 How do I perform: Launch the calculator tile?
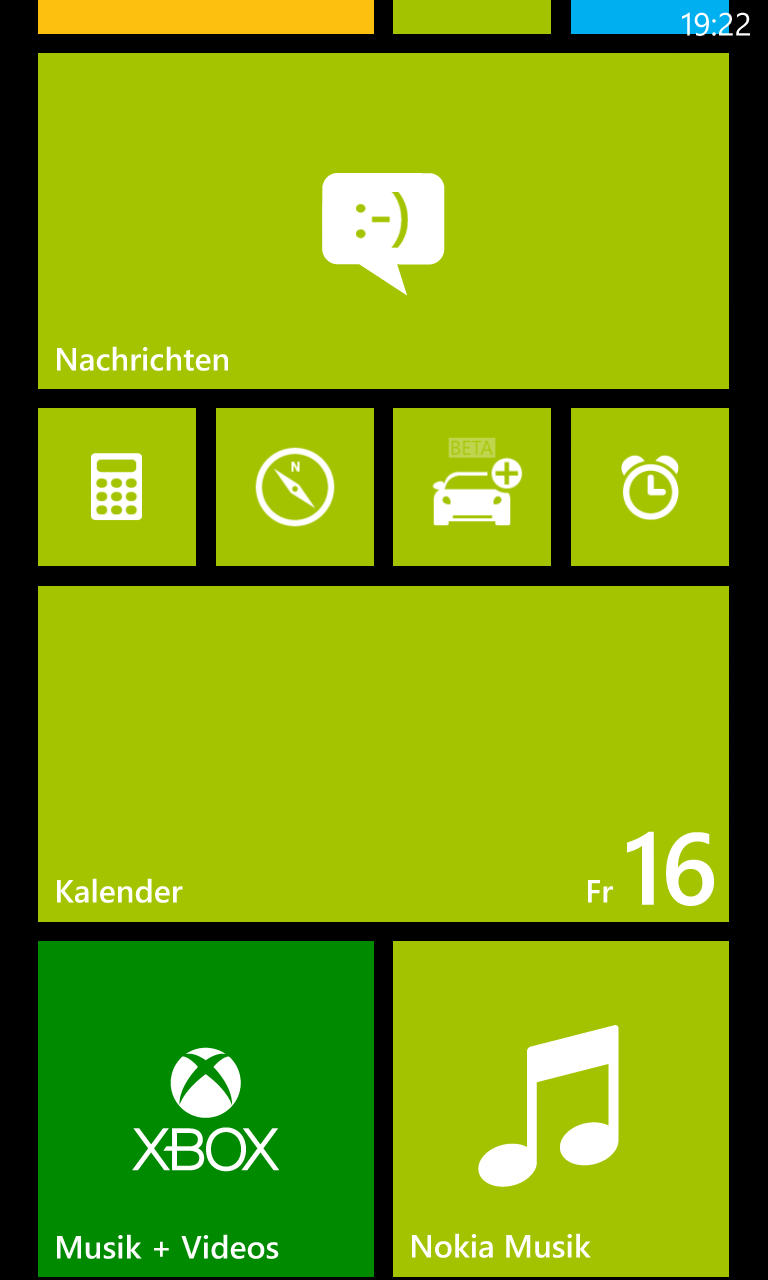(x=117, y=487)
